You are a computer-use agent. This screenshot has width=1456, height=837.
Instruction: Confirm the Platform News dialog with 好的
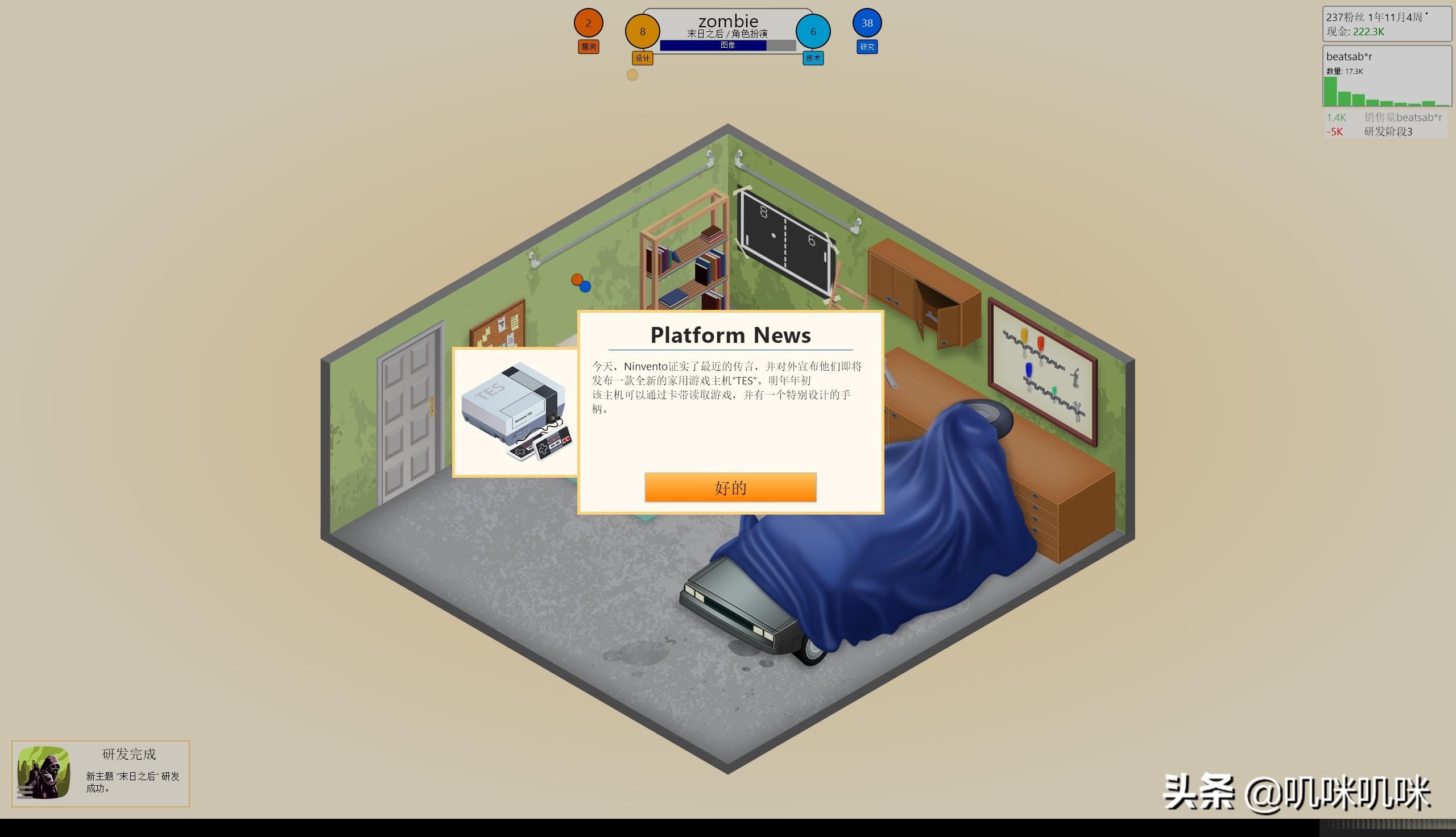coord(730,487)
